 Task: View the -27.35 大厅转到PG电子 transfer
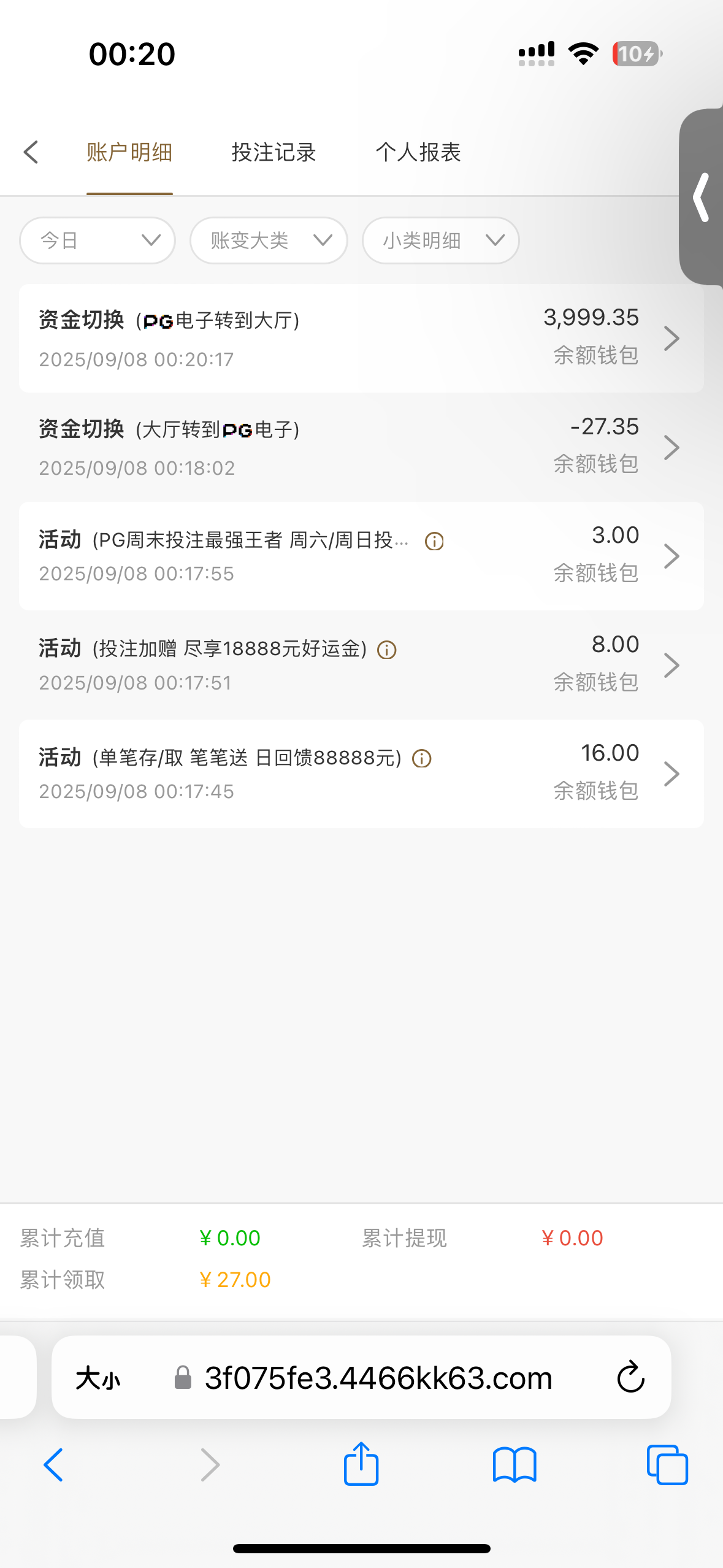pos(361,447)
